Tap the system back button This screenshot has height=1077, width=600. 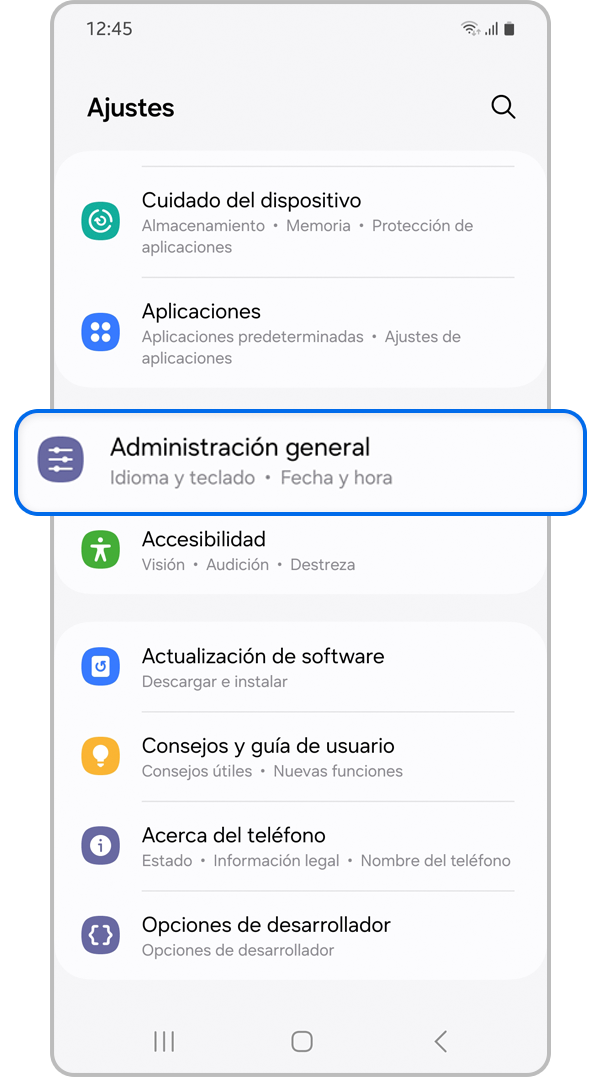pos(440,1041)
